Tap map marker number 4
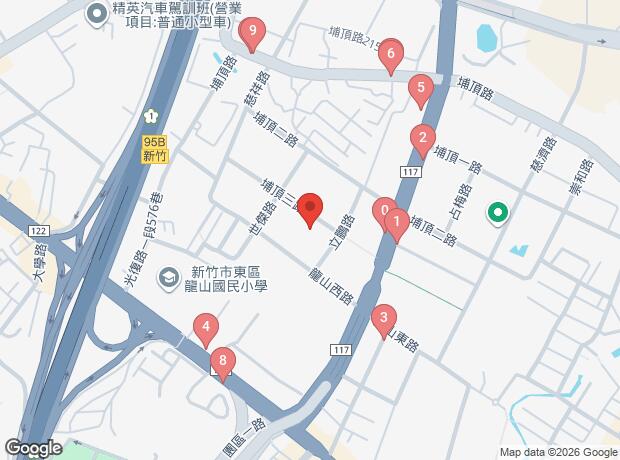 tap(205, 327)
